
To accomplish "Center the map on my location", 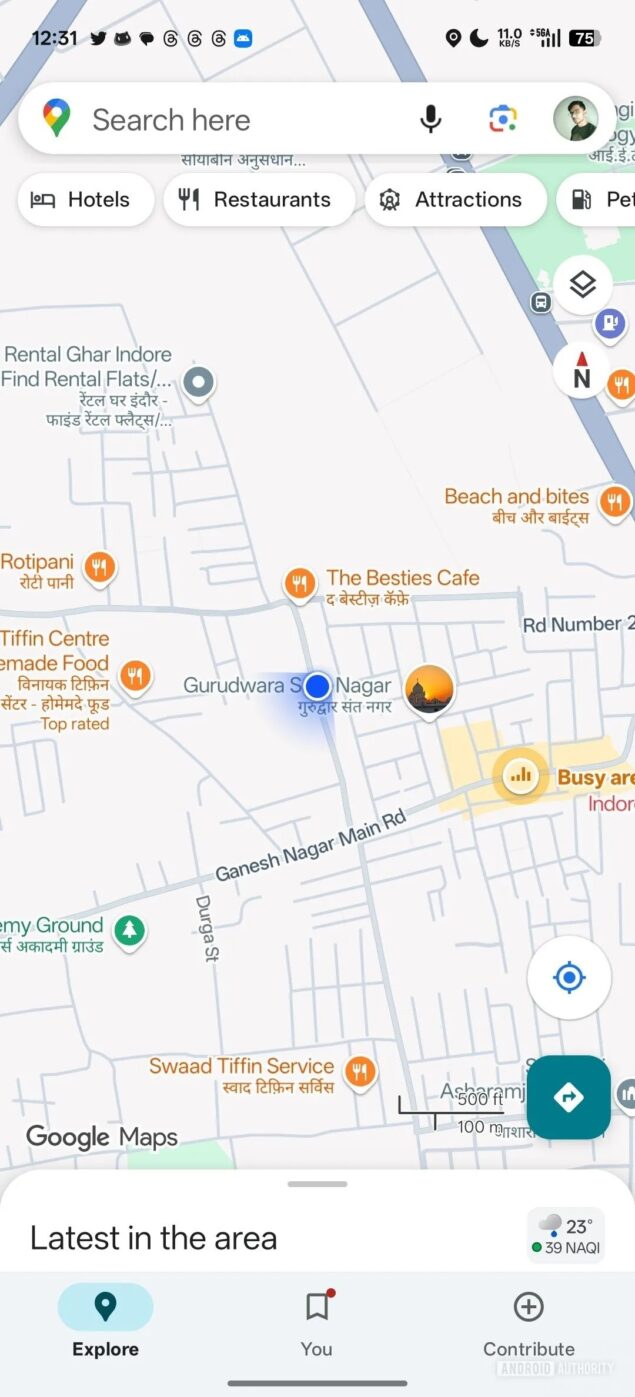I will pyautogui.click(x=569, y=977).
